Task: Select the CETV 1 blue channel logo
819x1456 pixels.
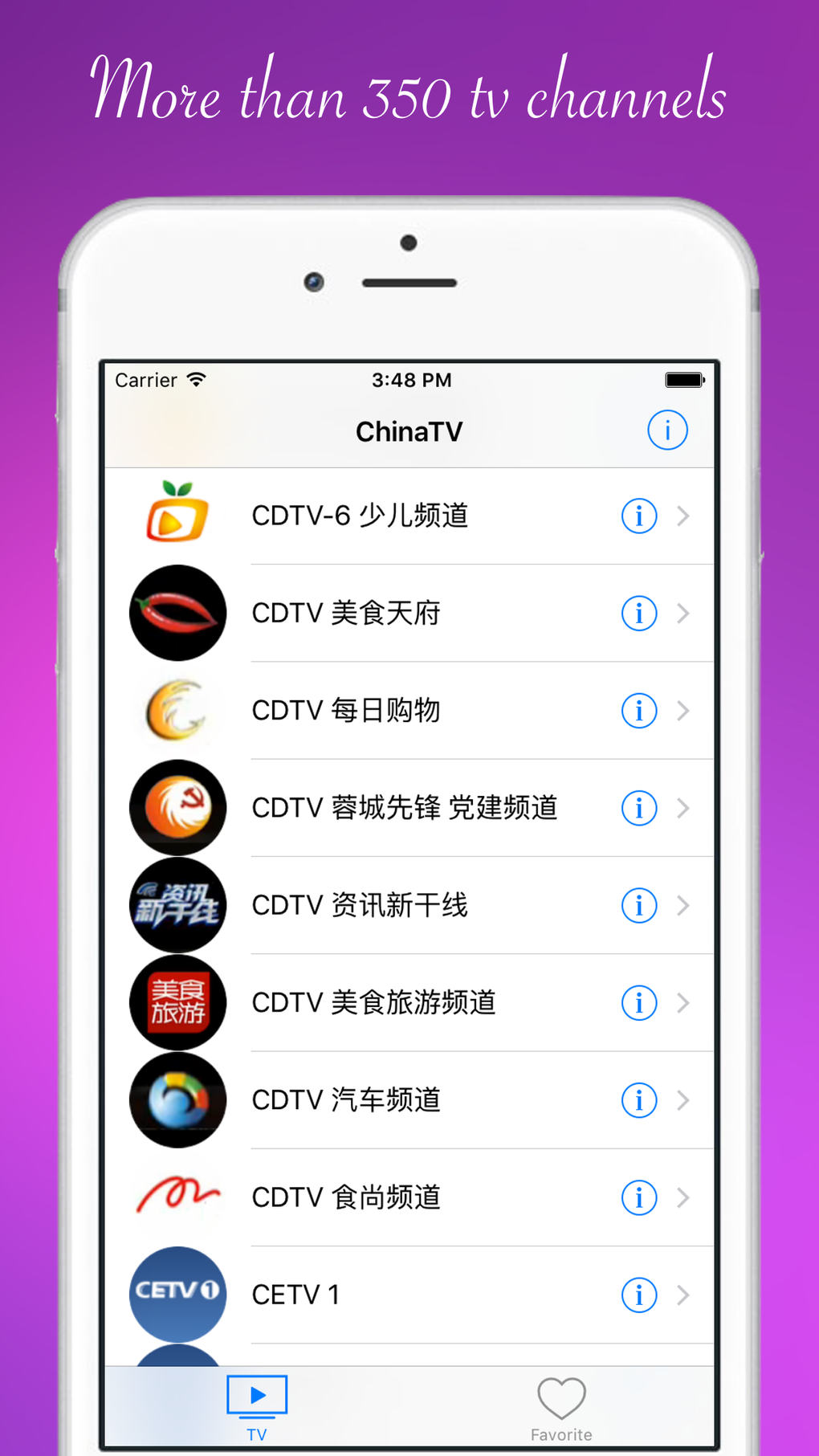Action: pos(177,1295)
